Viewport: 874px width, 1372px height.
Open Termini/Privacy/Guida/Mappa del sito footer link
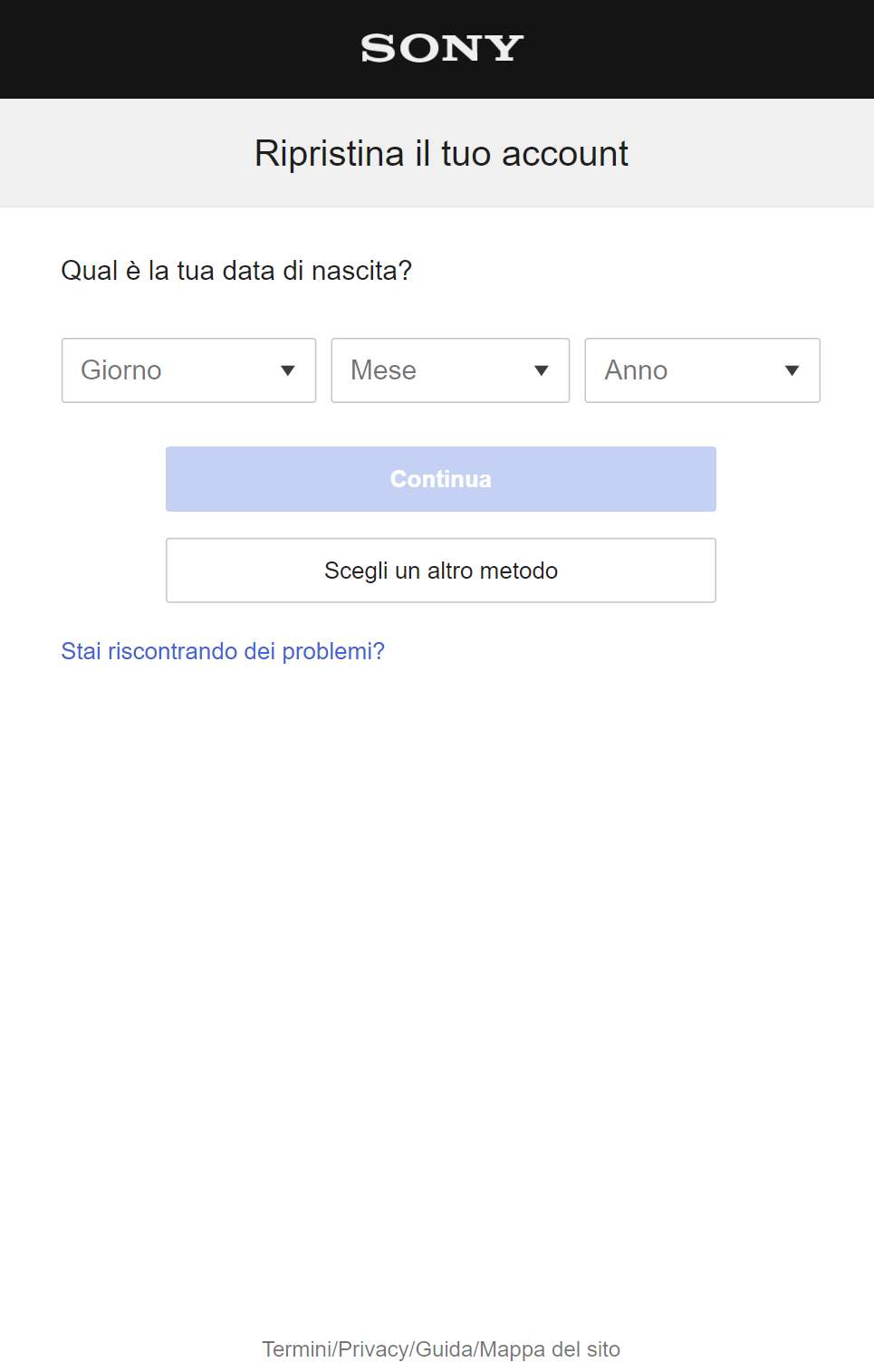(x=441, y=1349)
